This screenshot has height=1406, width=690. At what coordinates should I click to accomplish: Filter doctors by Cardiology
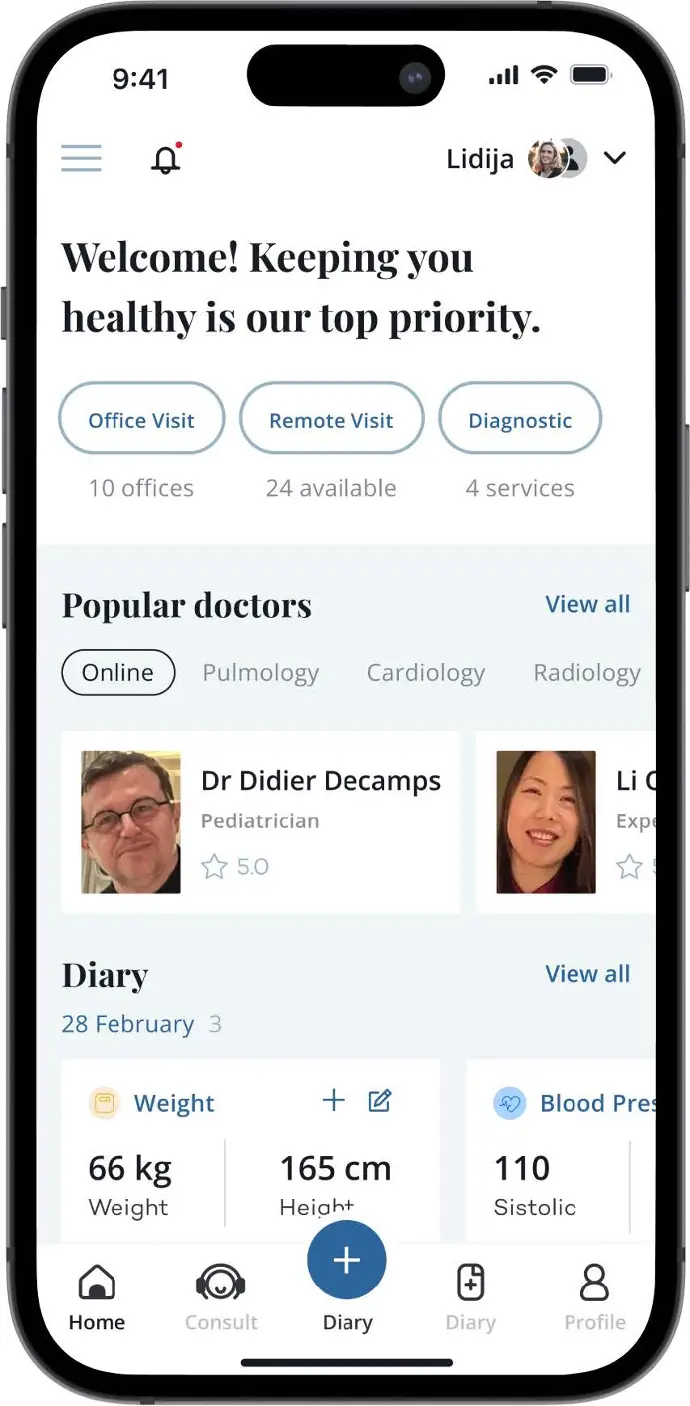coord(425,673)
